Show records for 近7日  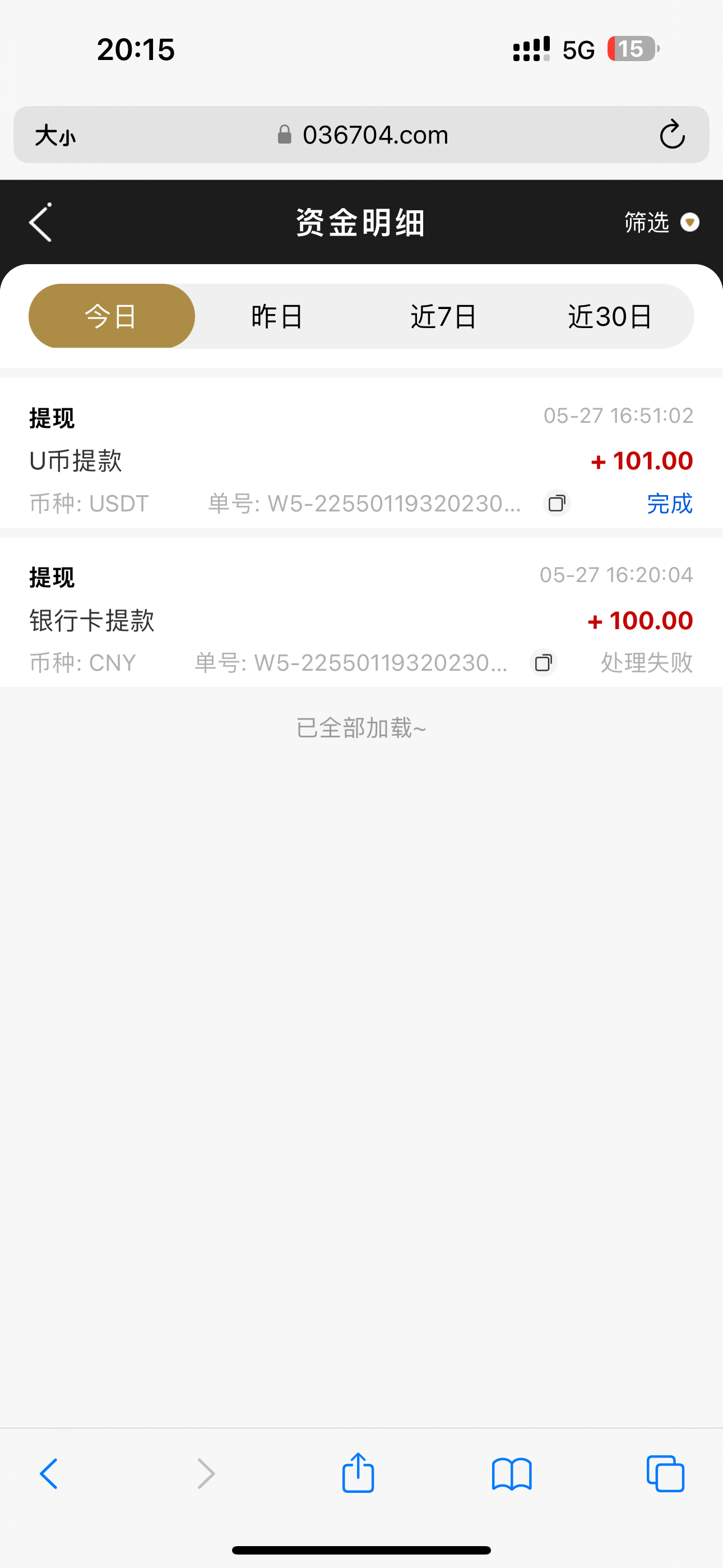(444, 316)
